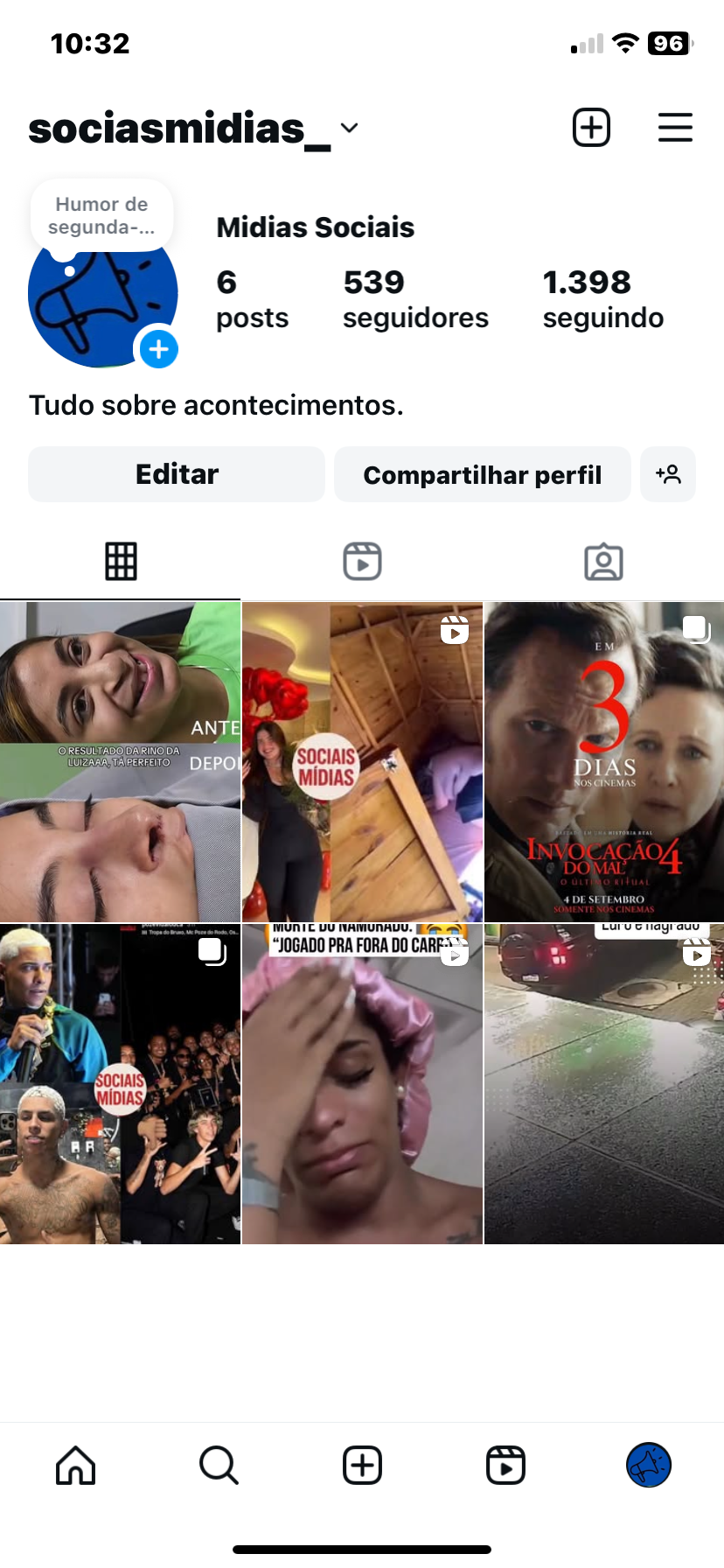The width and height of the screenshot is (724, 1568).
Task: Tap Compartilhar perfil button
Action: click(x=482, y=474)
